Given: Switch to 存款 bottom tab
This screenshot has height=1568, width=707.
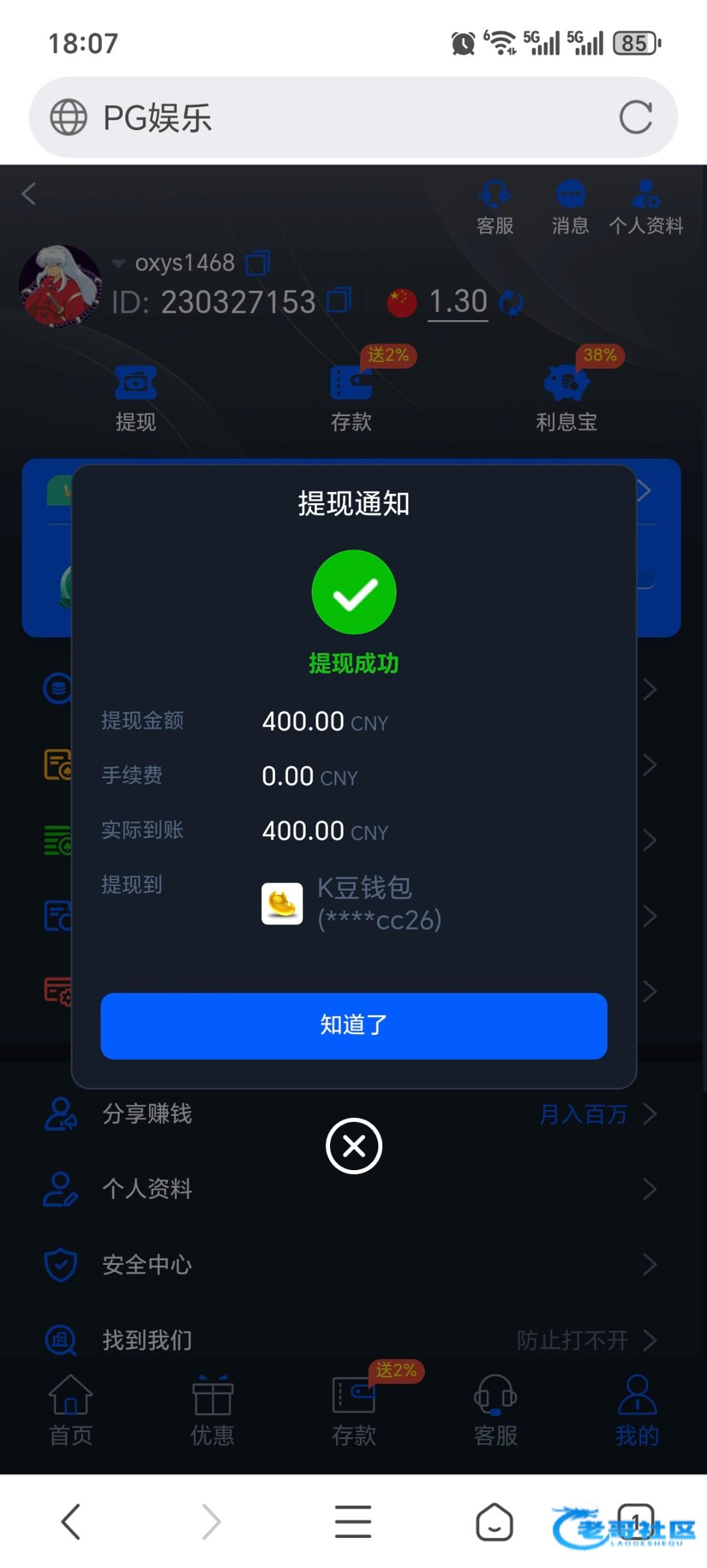Looking at the screenshot, I should pos(354,1411).
